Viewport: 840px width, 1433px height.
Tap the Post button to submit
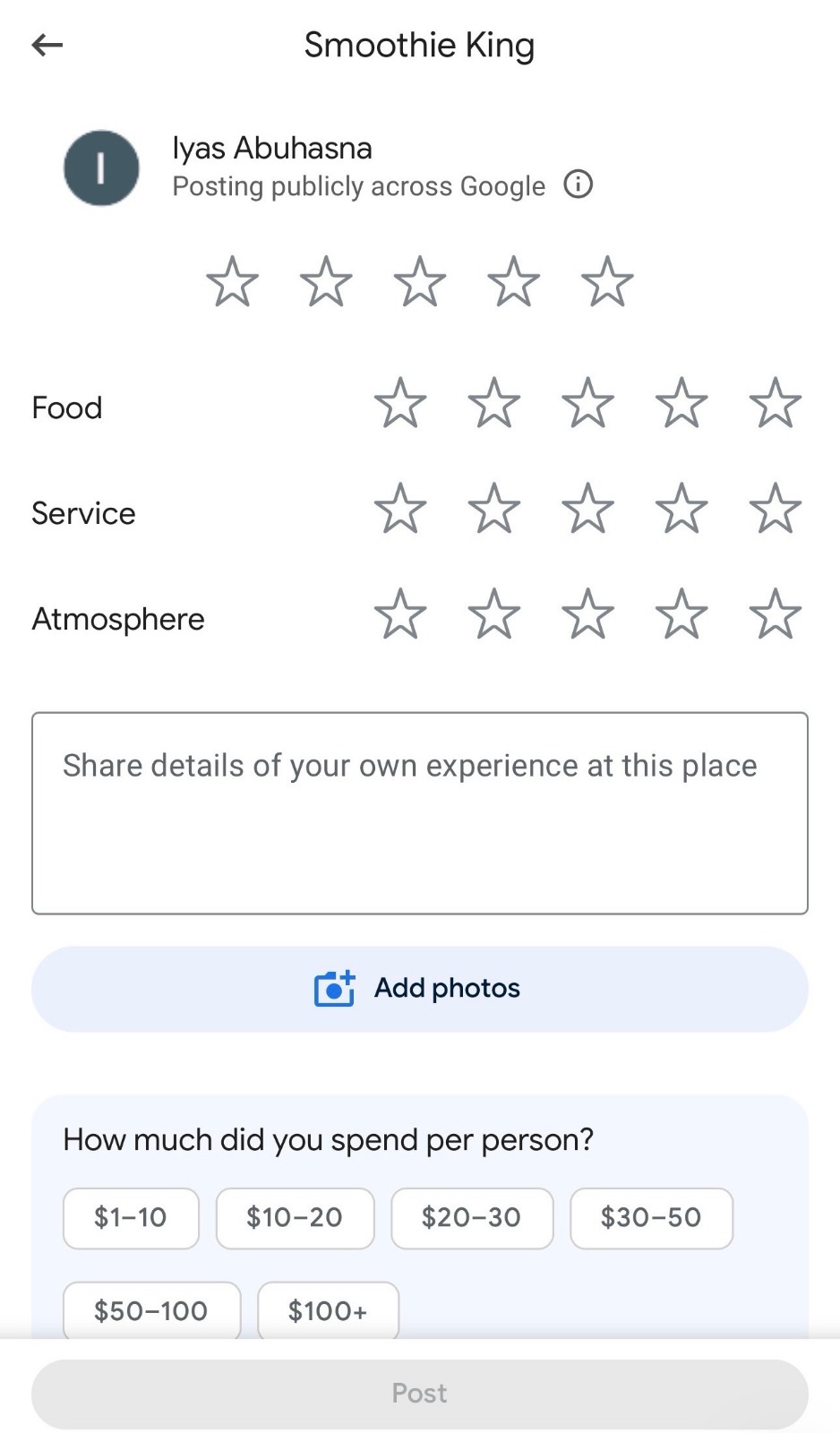click(418, 1394)
